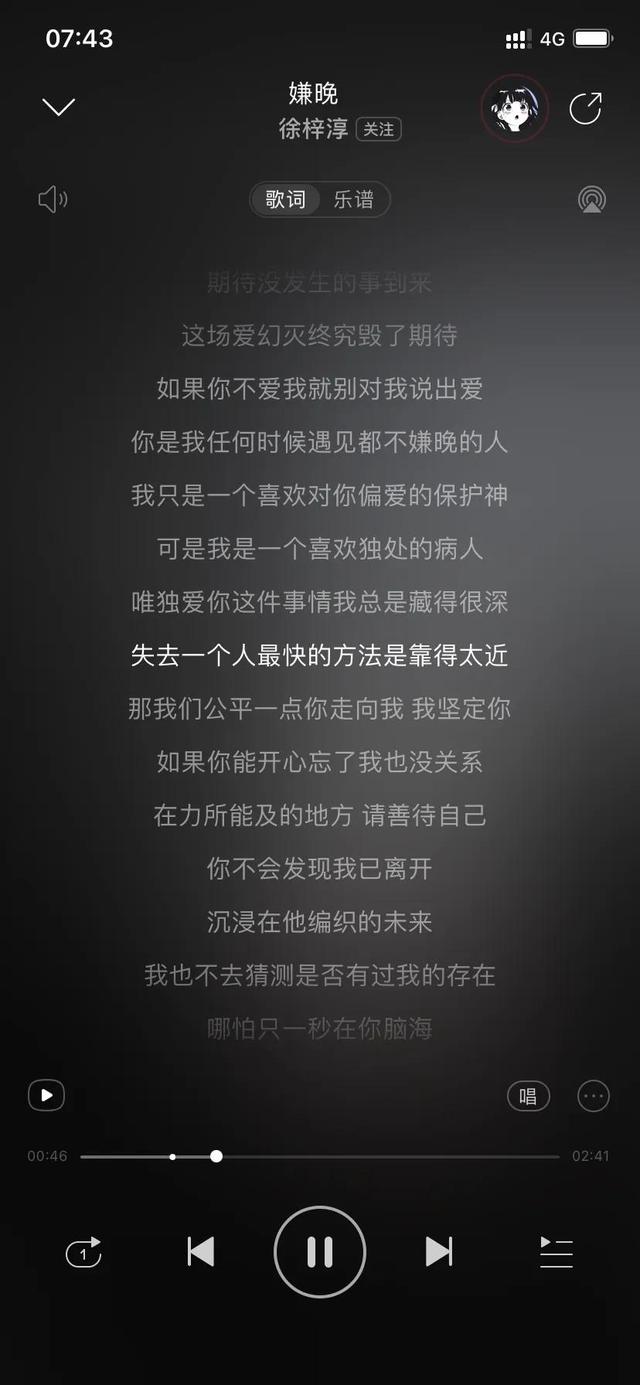
Task: Share the song 嫌晚
Action: click(x=585, y=108)
